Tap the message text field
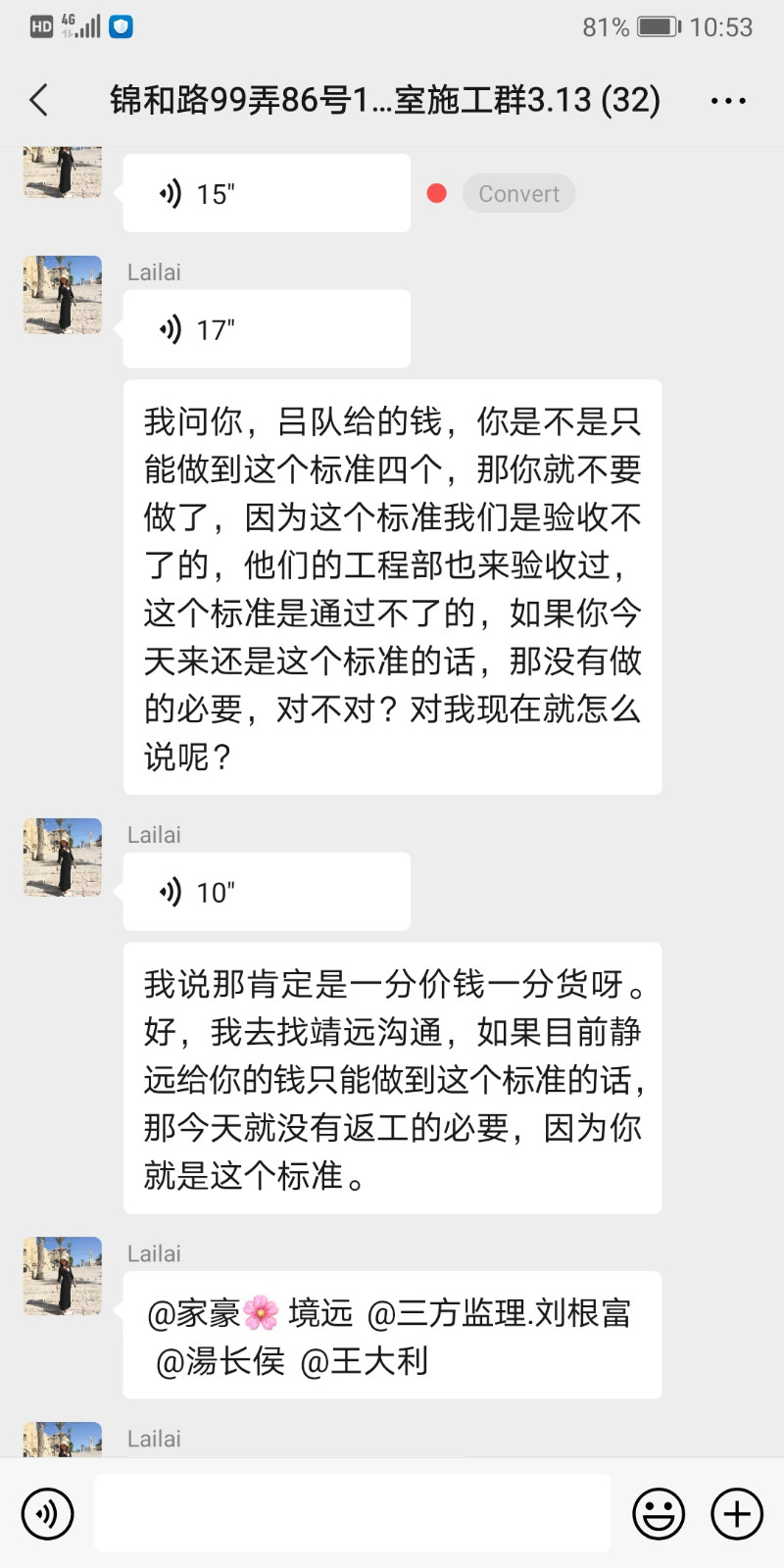 [353, 1514]
